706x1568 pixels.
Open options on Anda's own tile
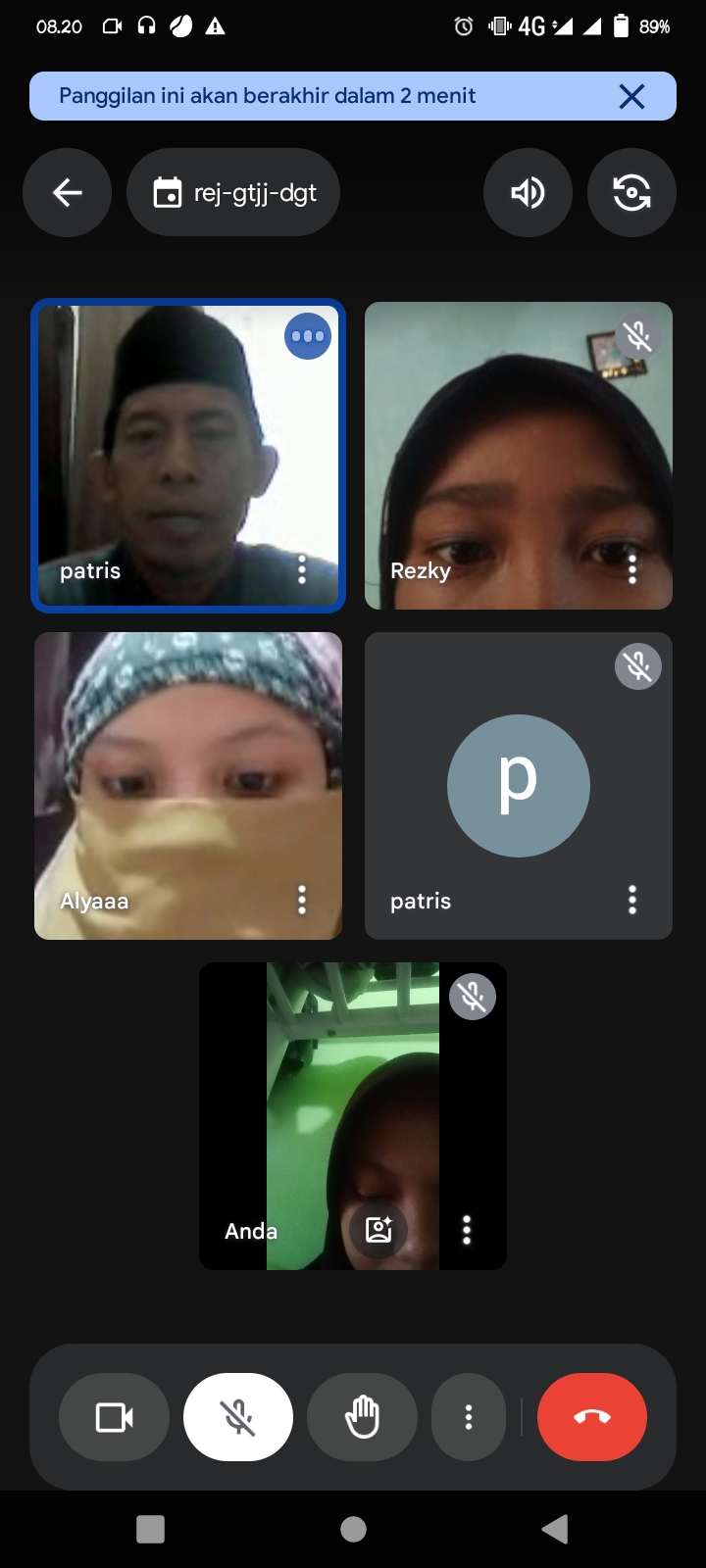pos(467,1229)
